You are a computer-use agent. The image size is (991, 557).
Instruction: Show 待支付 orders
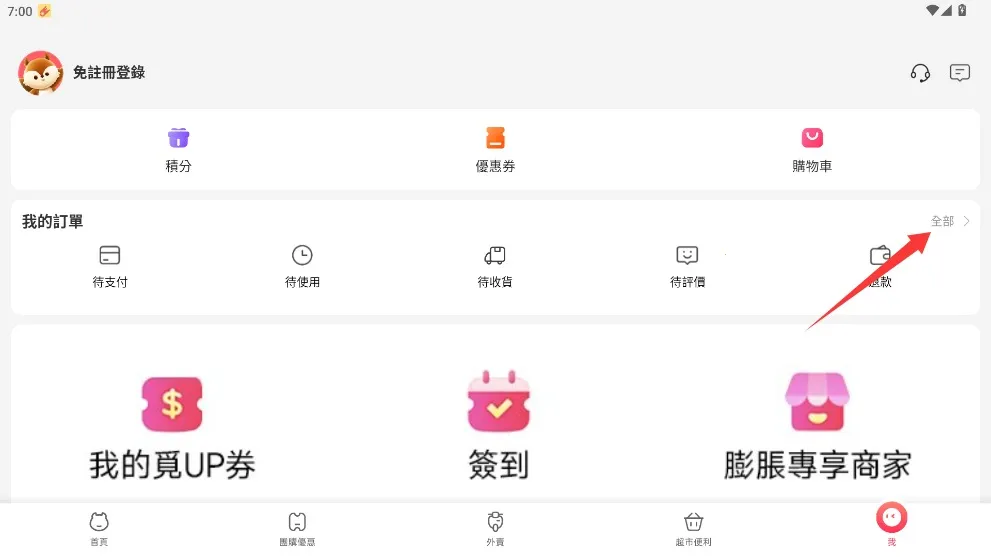click(x=110, y=266)
